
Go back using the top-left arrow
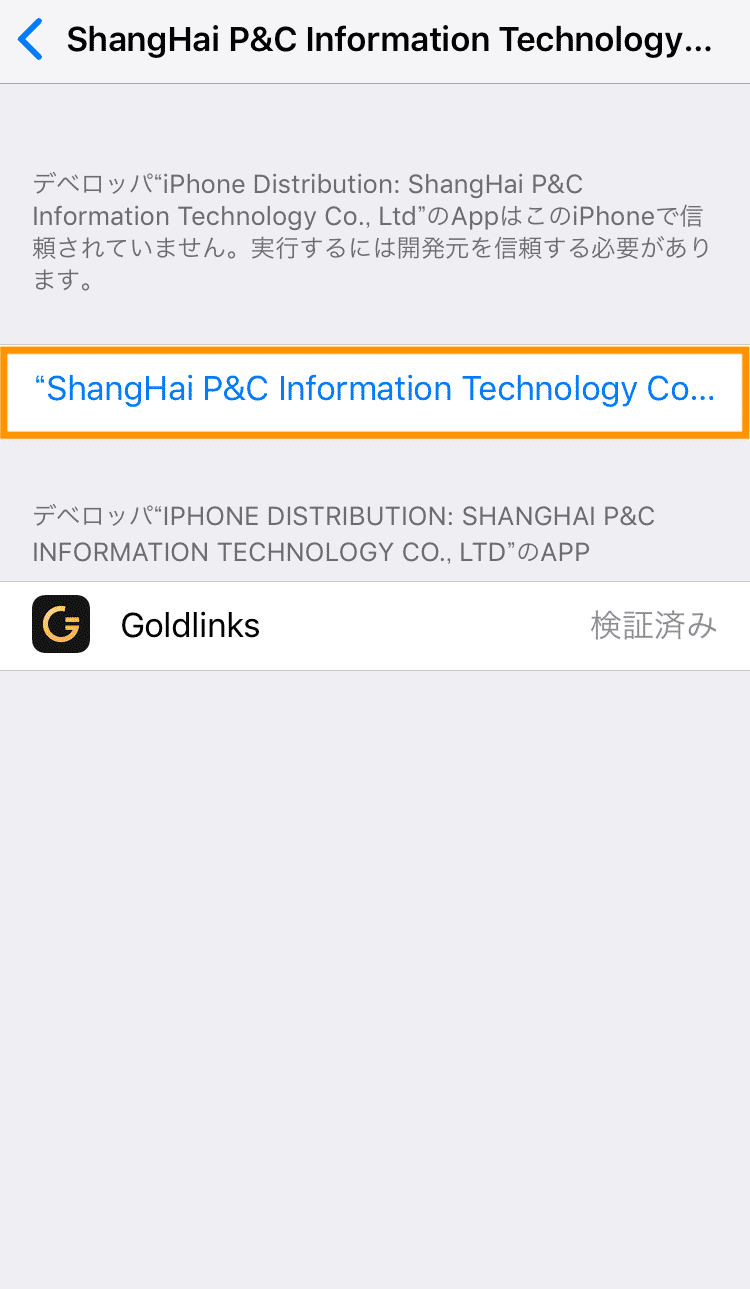point(32,41)
